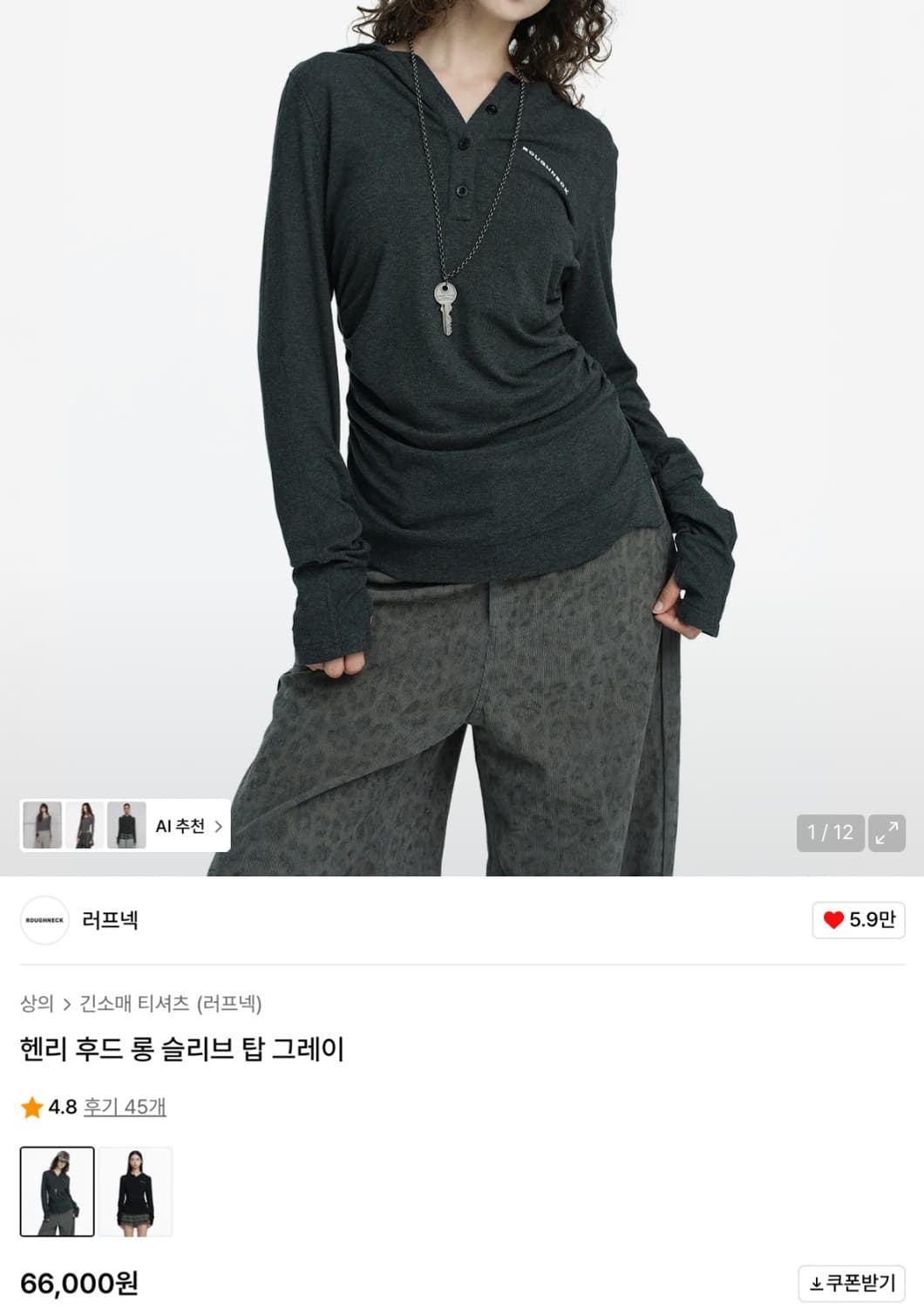This screenshot has height=1308, width=924.
Task: Open the 상의 category breadcrumb
Action: 35,1003
